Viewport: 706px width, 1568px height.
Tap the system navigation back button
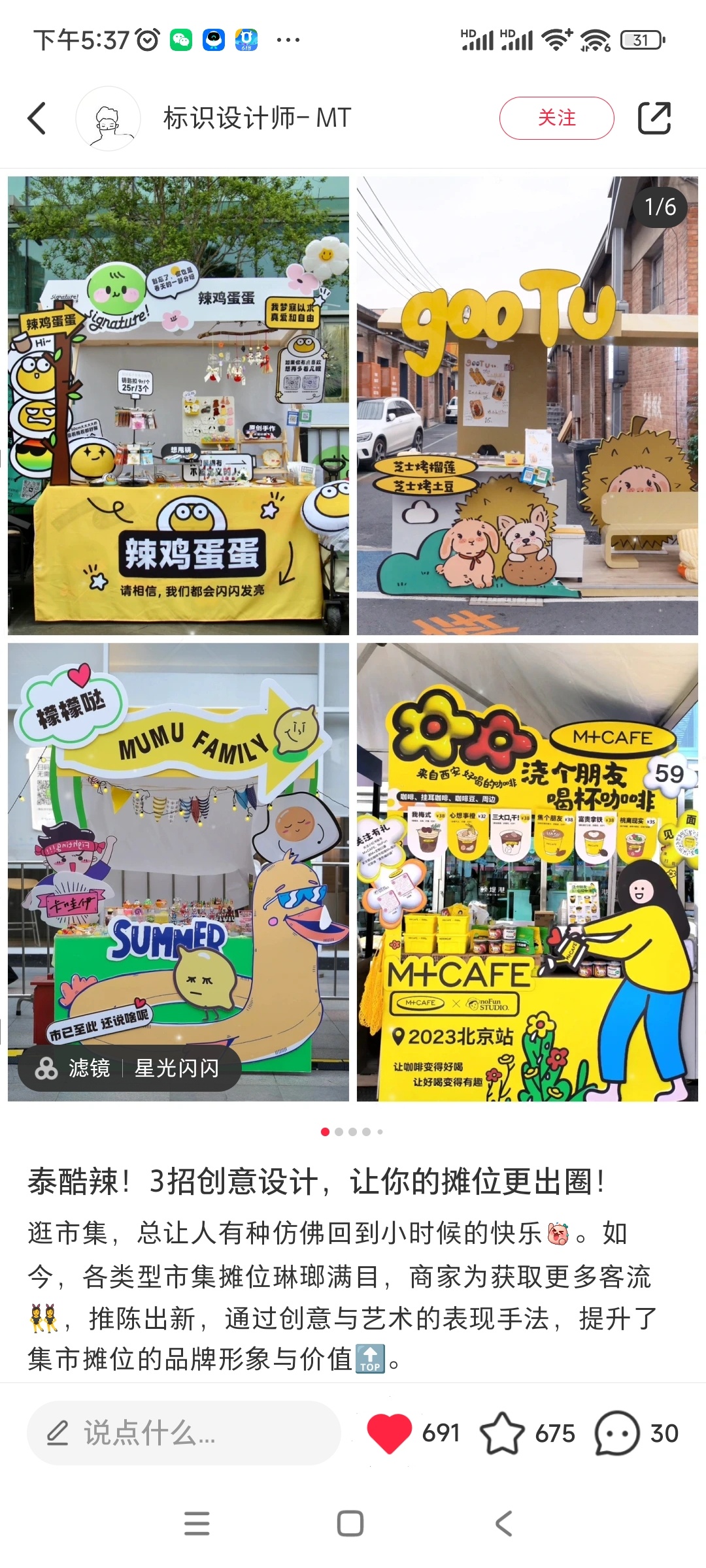click(x=503, y=1524)
